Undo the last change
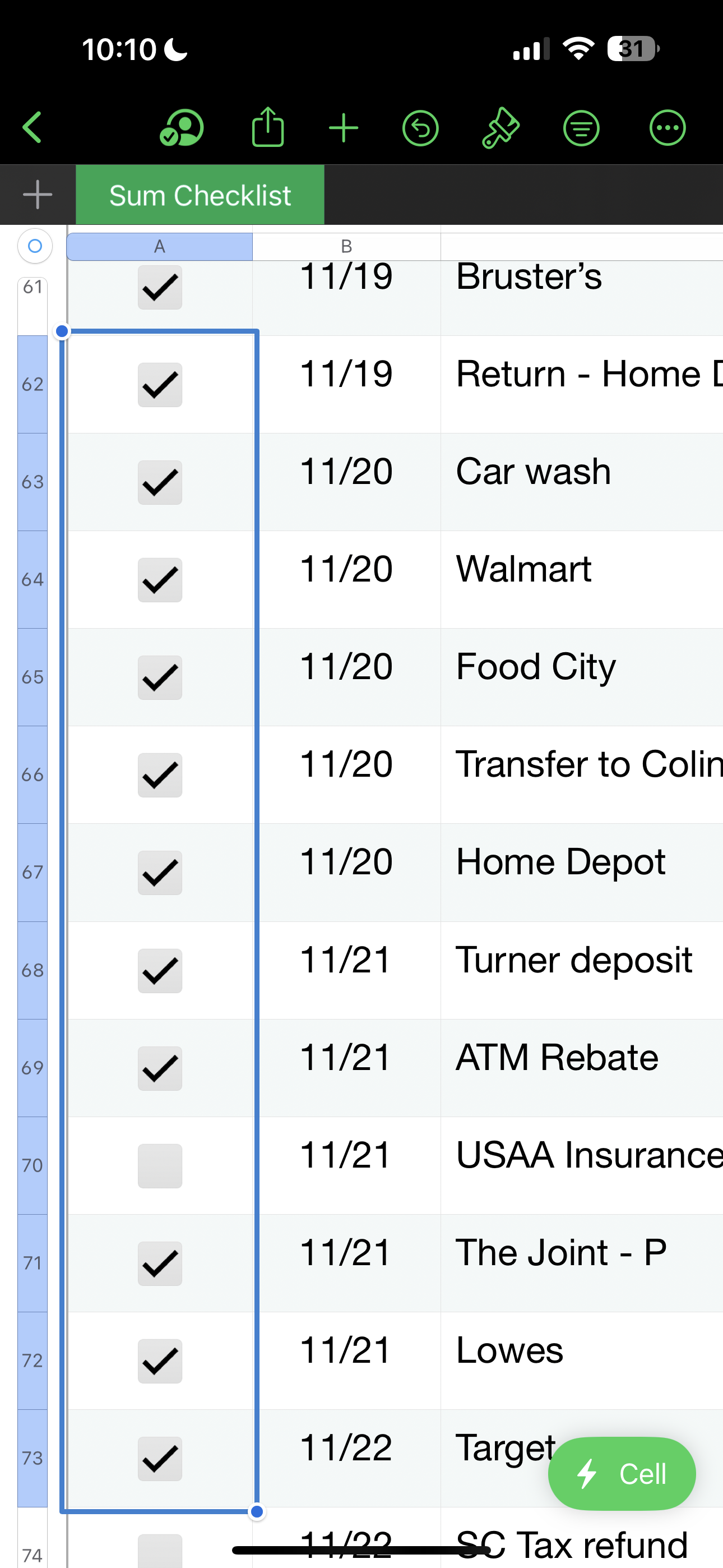Image resolution: width=723 pixels, height=1568 pixels. click(420, 128)
